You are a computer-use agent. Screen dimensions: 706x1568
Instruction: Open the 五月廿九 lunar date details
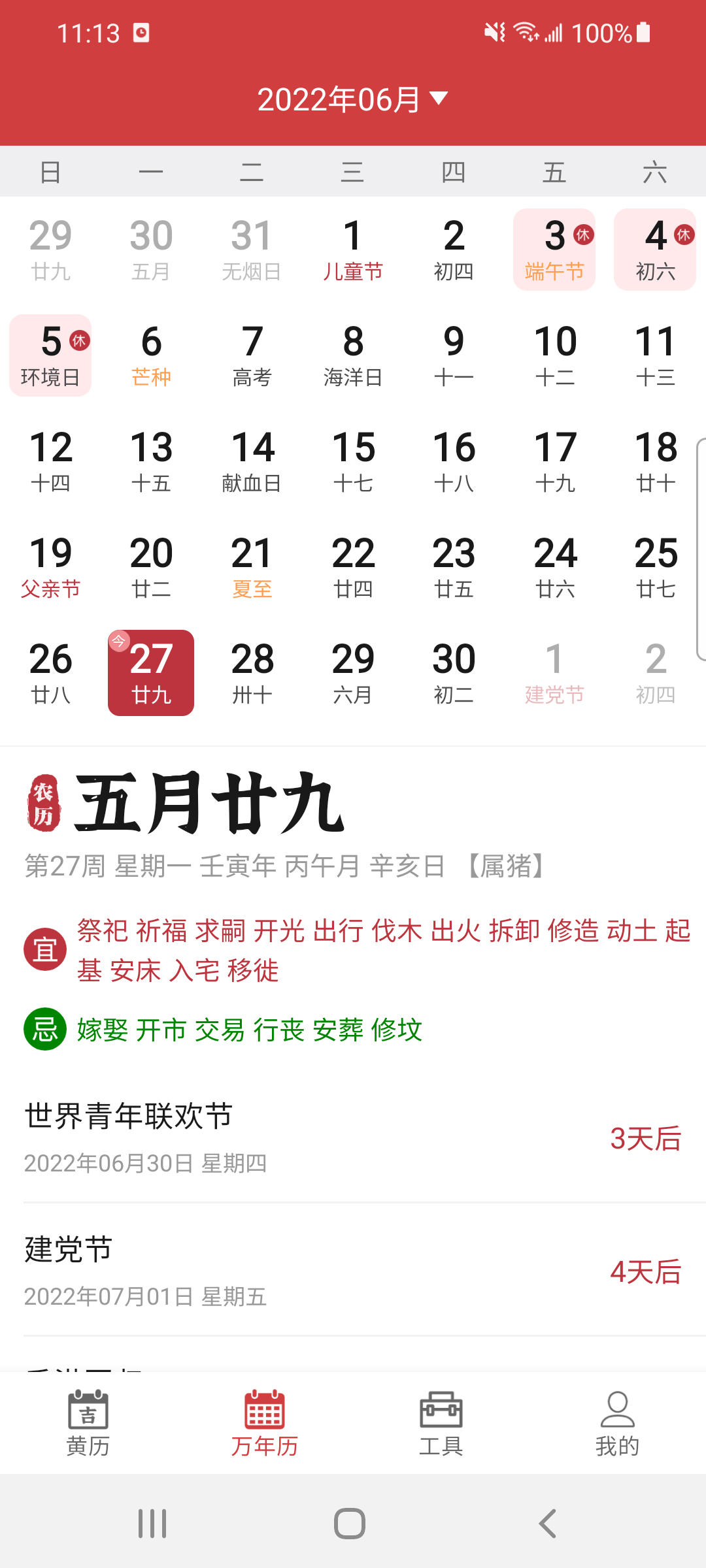(209, 804)
